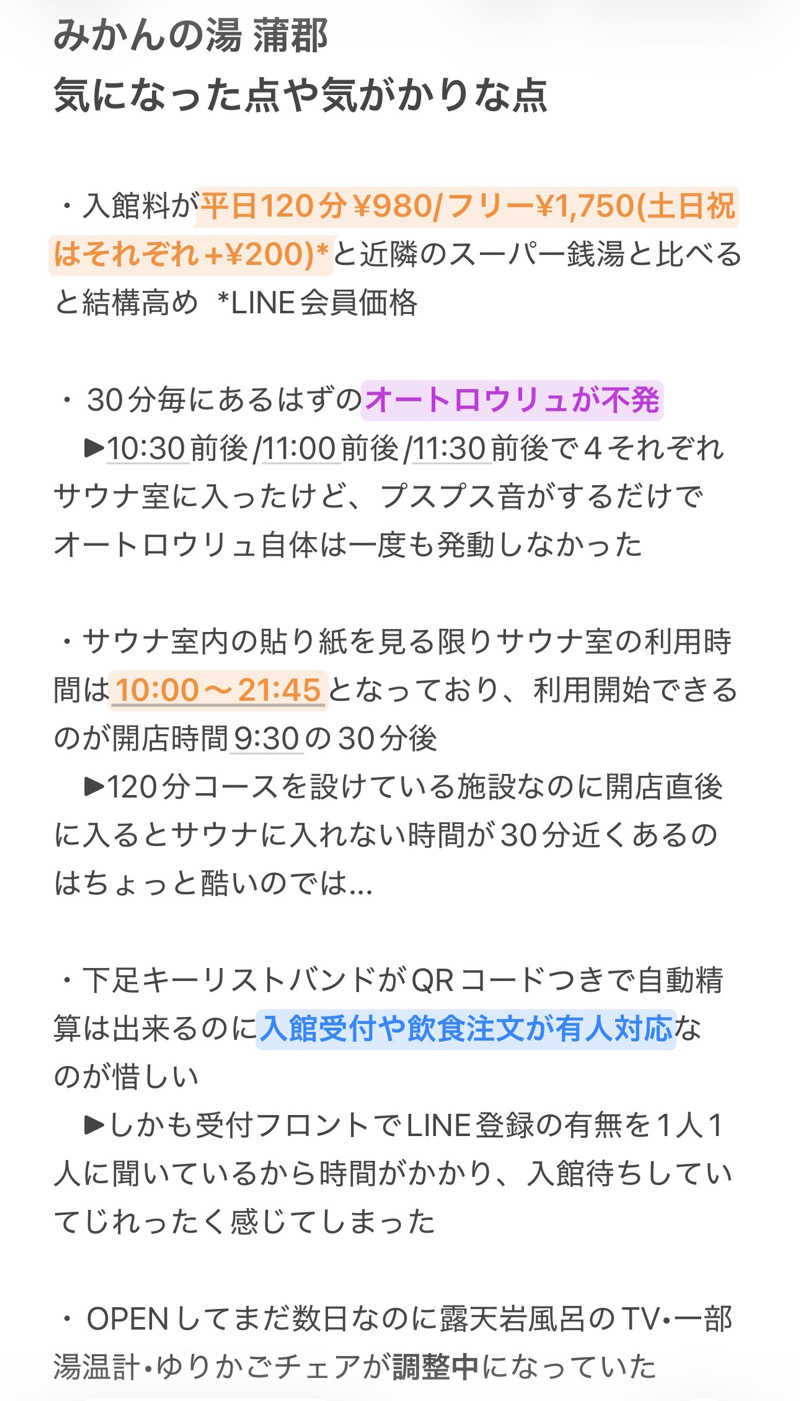This screenshot has width=800, height=1401.
Task: Open the underlined 9:30 opening time
Action: [x=266, y=739]
